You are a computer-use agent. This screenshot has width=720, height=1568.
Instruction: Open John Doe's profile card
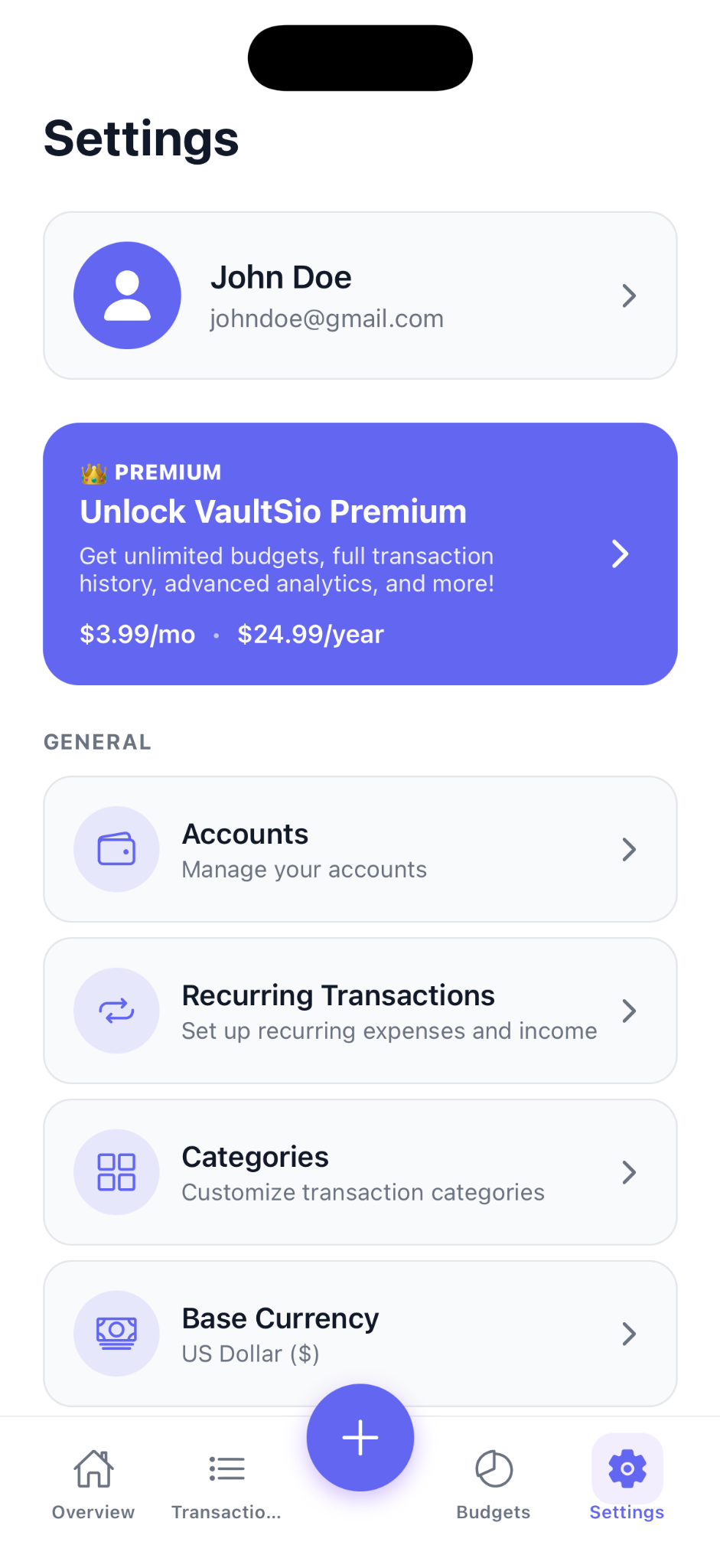pos(360,296)
